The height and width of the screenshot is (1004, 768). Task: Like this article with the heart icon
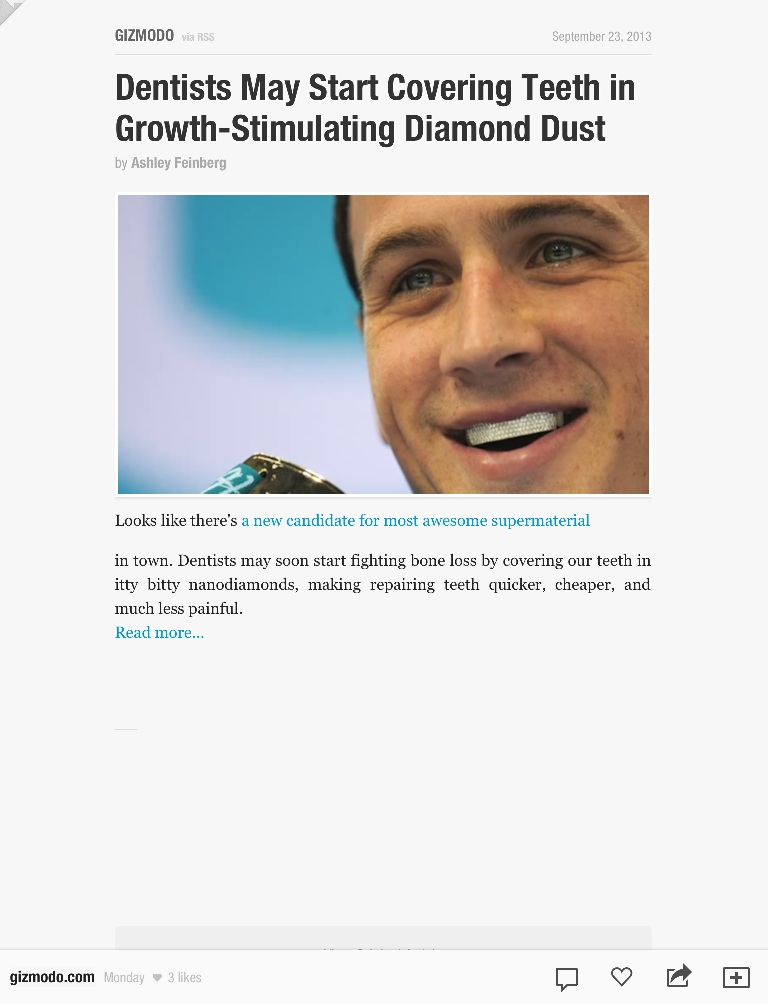621,977
